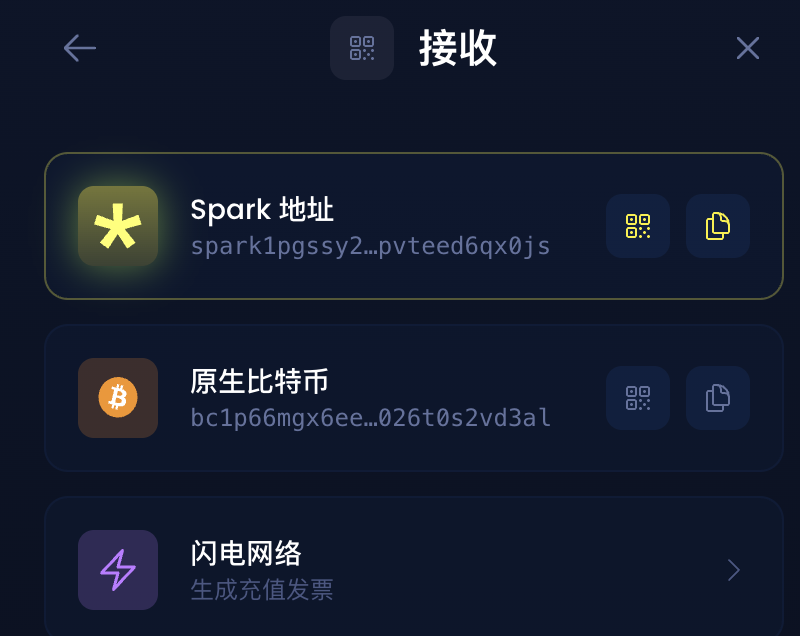
Task: Open 闪电网络 to generate an invoice
Action: point(413,569)
